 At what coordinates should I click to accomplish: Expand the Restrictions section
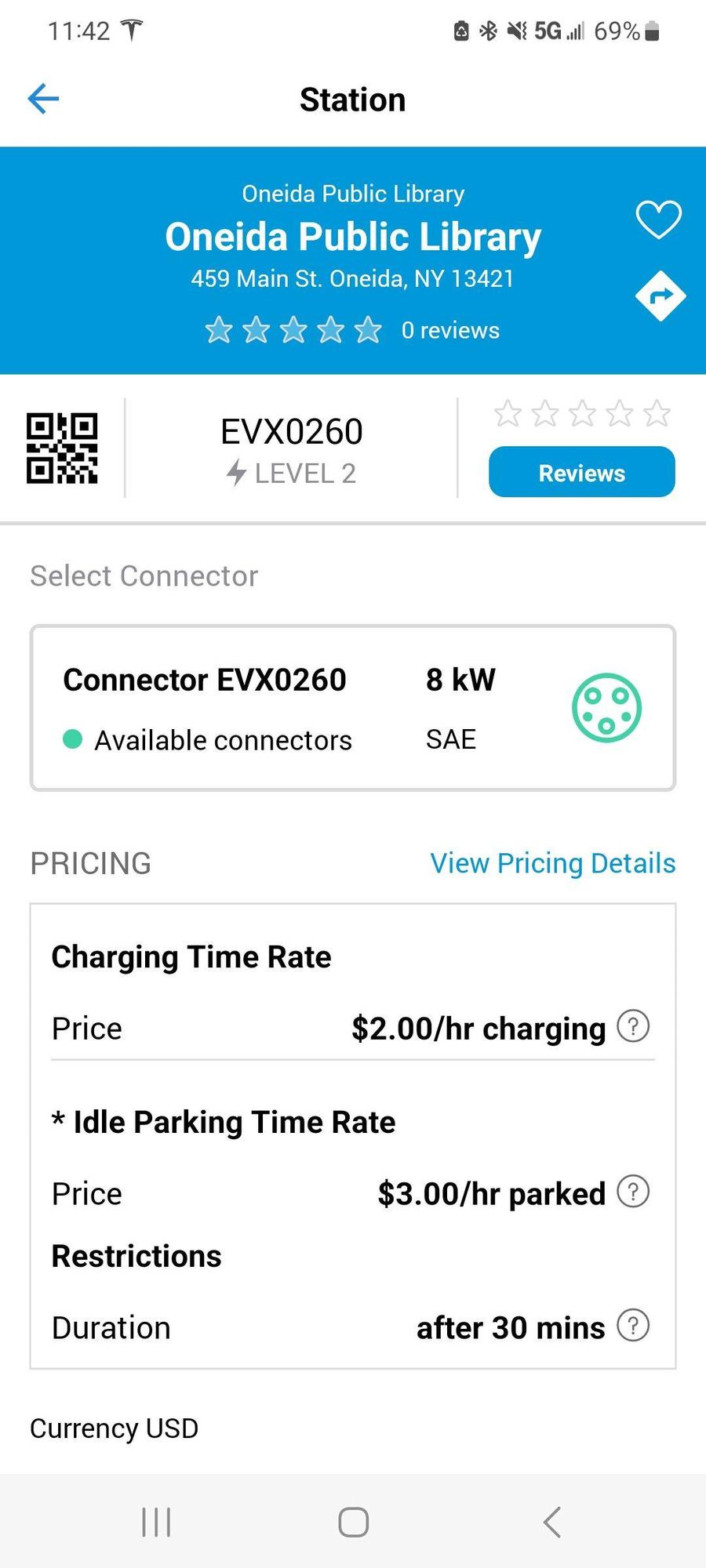pyautogui.click(x=135, y=1255)
